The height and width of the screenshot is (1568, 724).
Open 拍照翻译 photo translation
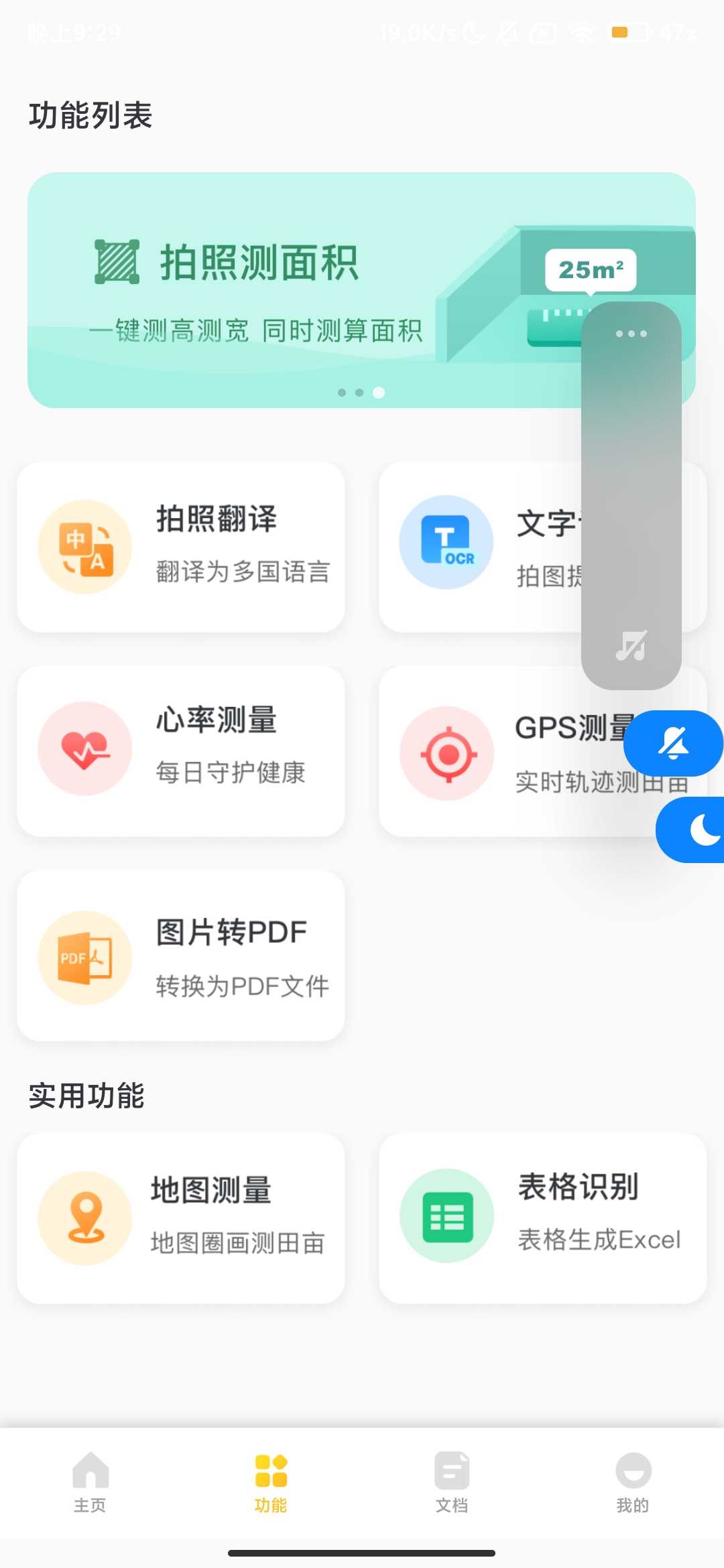[181, 547]
